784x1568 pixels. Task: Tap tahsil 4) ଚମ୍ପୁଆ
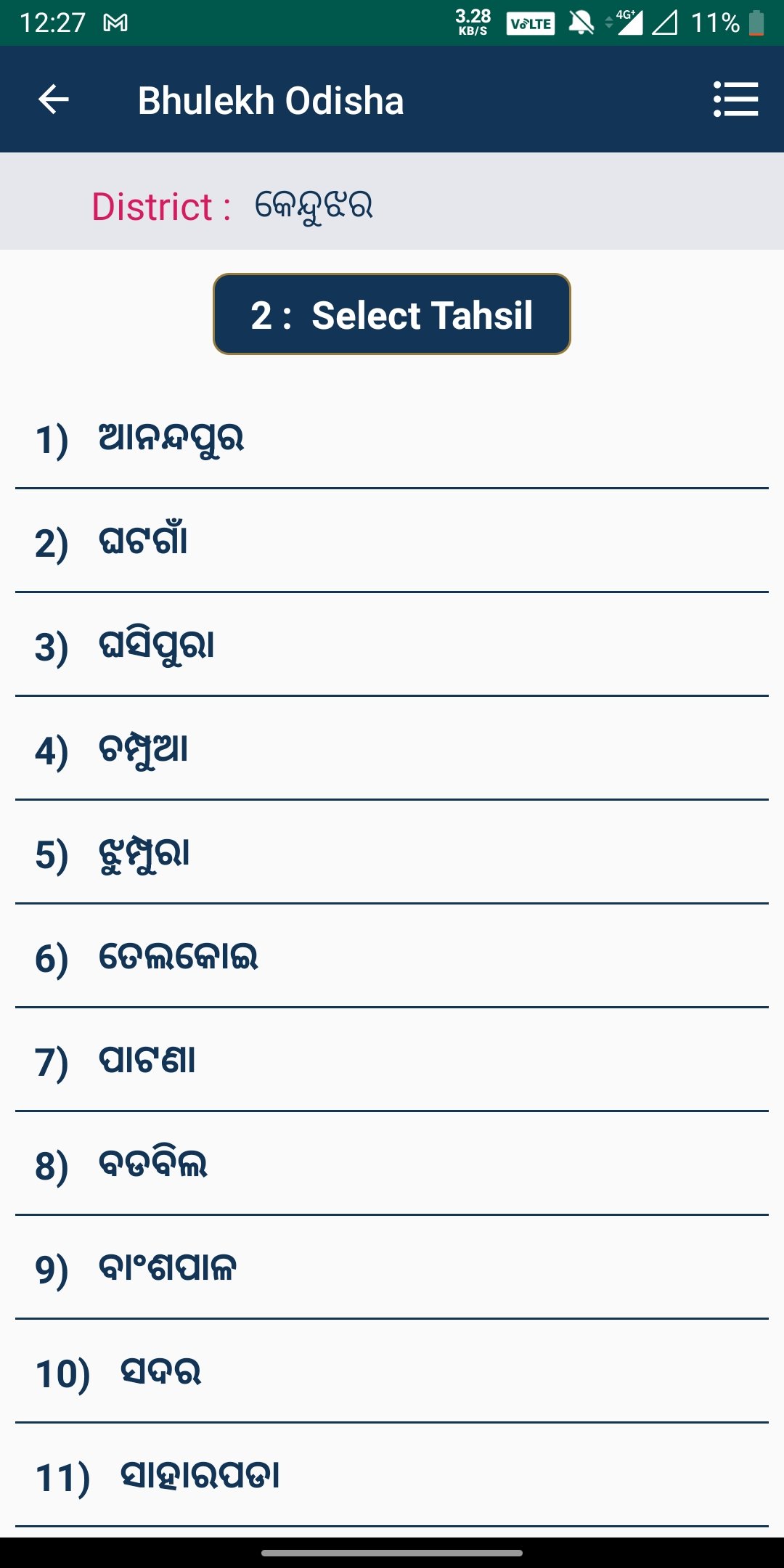(392, 749)
